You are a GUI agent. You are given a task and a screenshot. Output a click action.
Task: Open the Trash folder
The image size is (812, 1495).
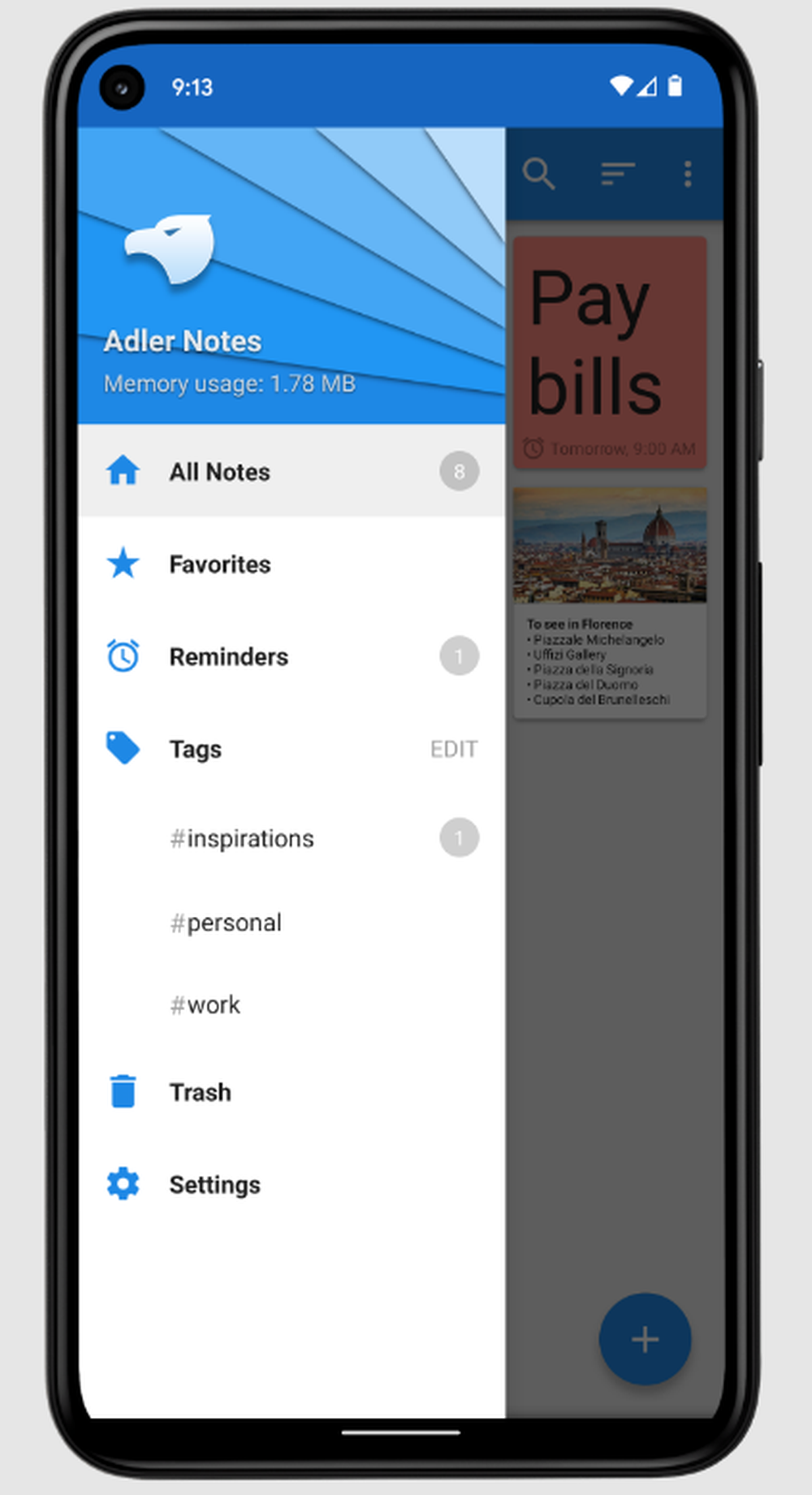click(x=200, y=1092)
